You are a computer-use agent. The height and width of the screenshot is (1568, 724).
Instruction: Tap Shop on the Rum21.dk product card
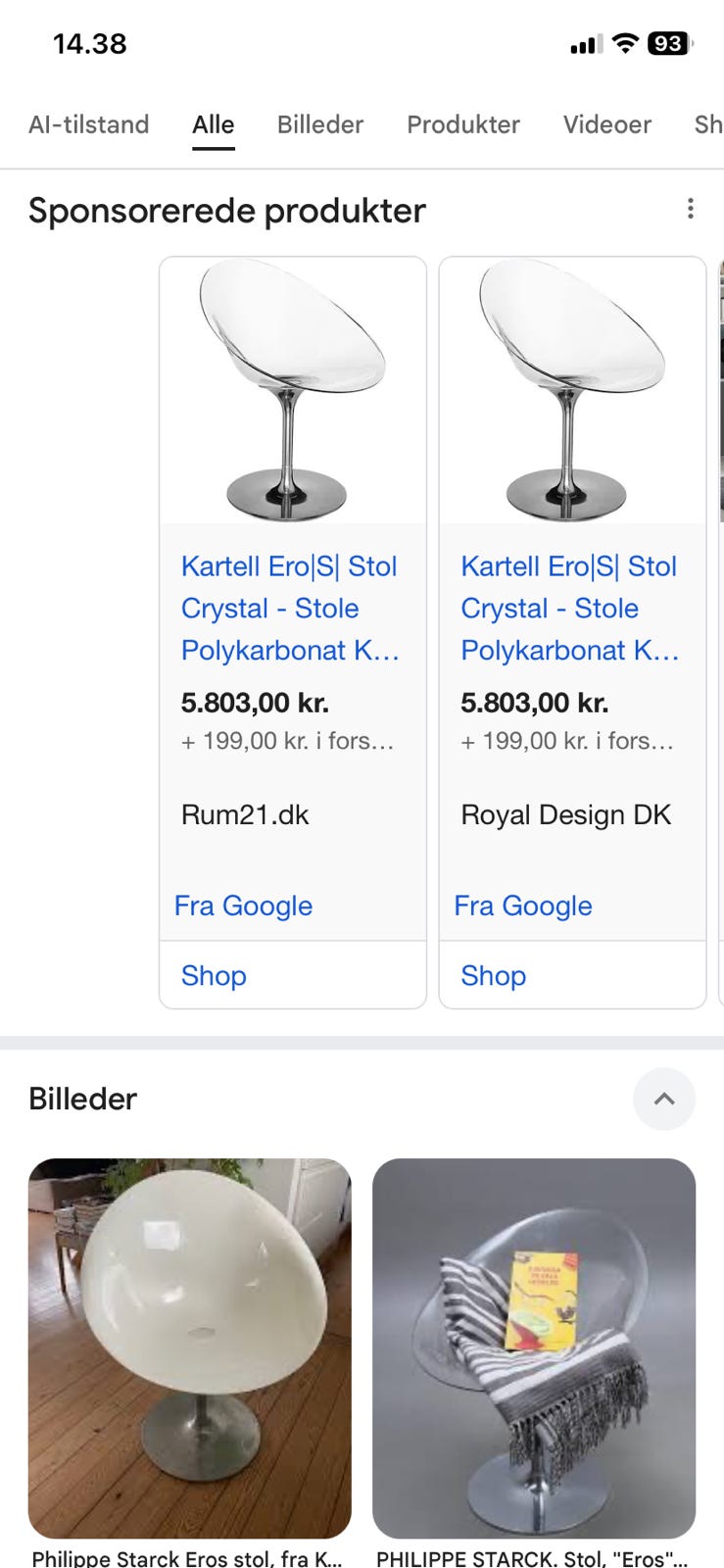[x=214, y=975]
